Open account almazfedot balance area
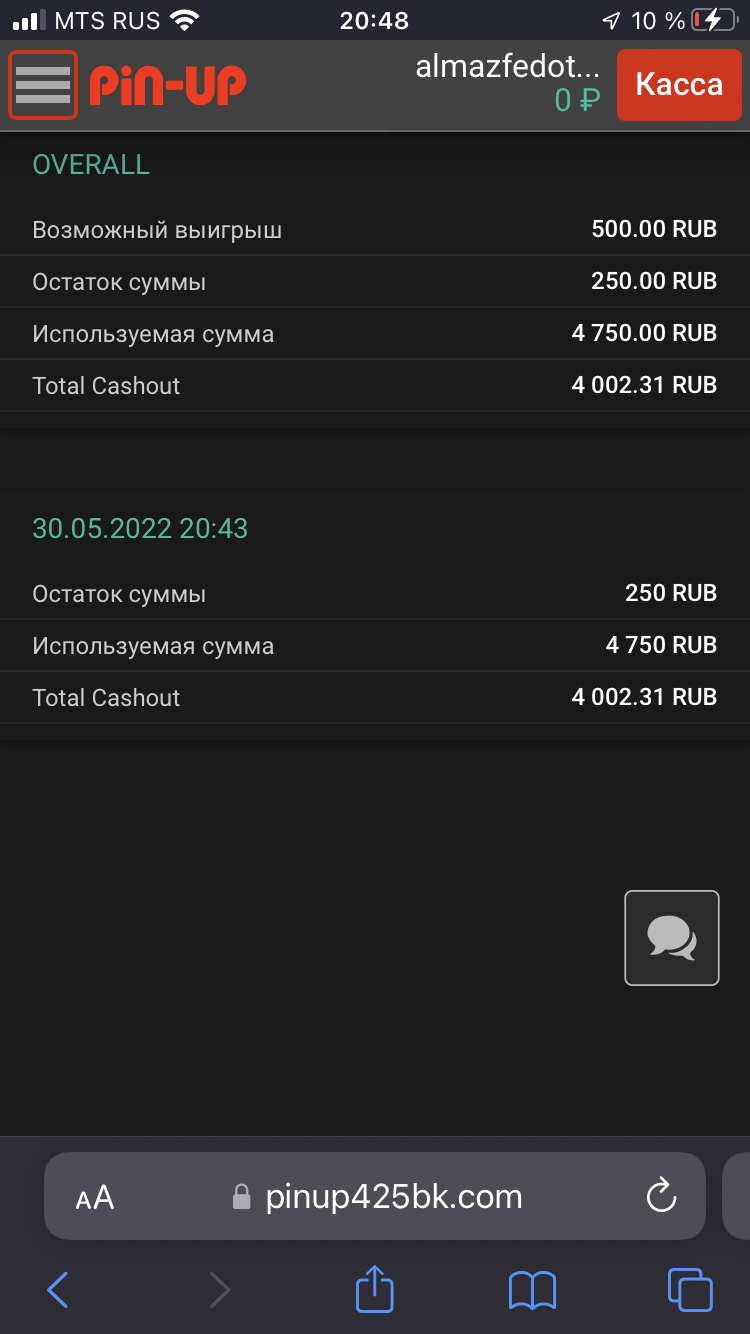This screenshot has width=750, height=1334. tap(508, 84)
